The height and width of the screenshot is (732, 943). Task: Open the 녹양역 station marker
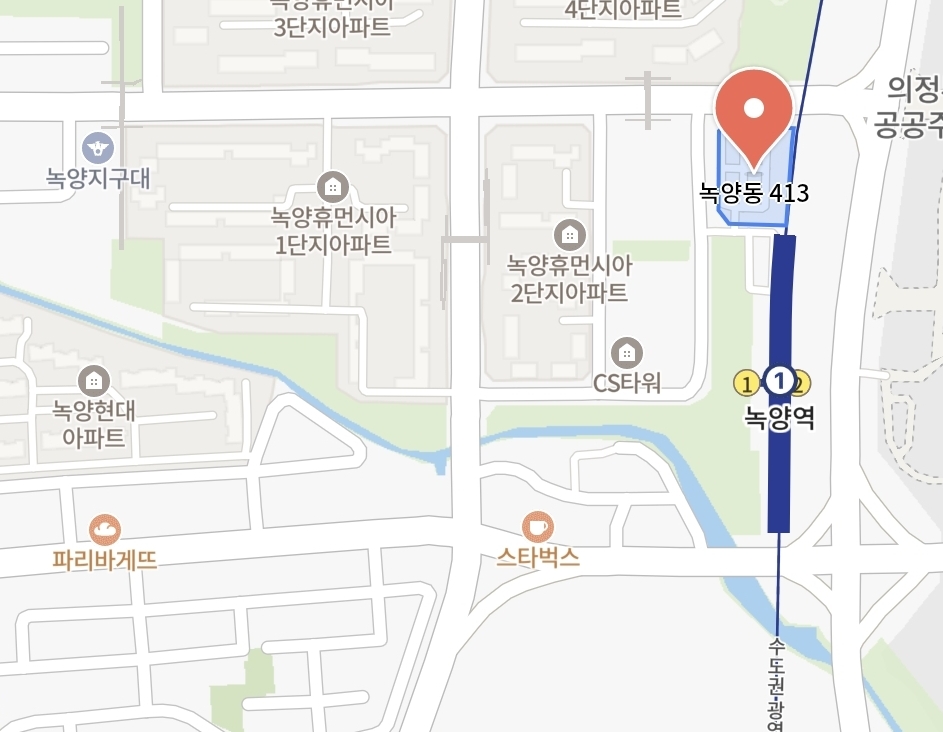779,380
